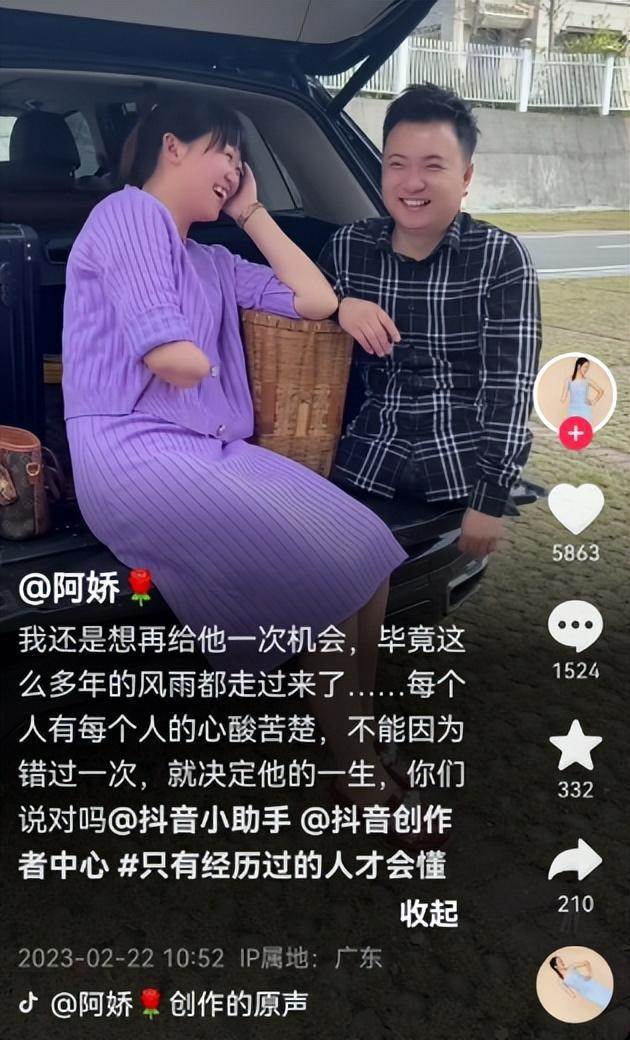Open the spinning music disc
Image resolution: width=630 pixels, height=1040 pixels.
tap(575, 984)
